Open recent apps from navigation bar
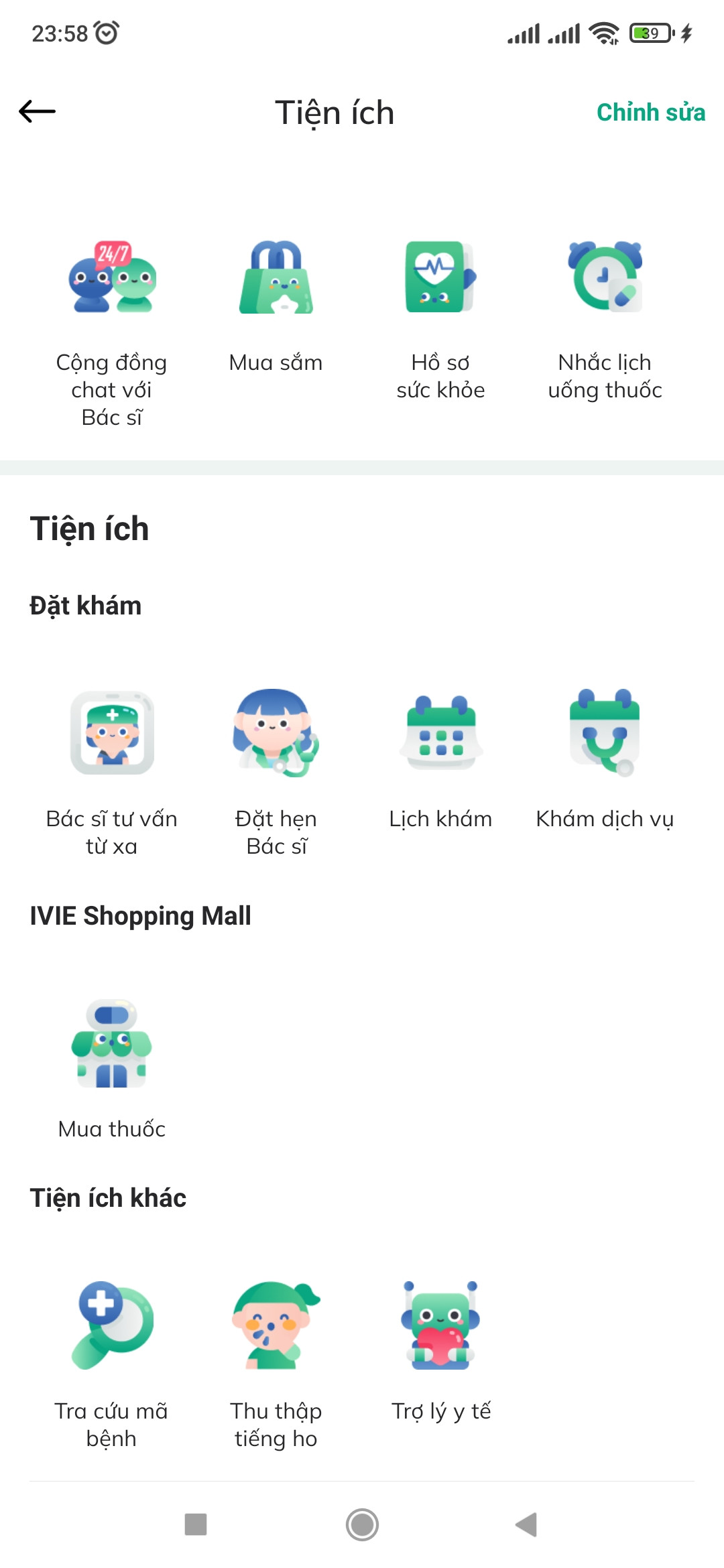This screenshot has width=724, height=1568. pyautogui.click(x=196, y=1524)
